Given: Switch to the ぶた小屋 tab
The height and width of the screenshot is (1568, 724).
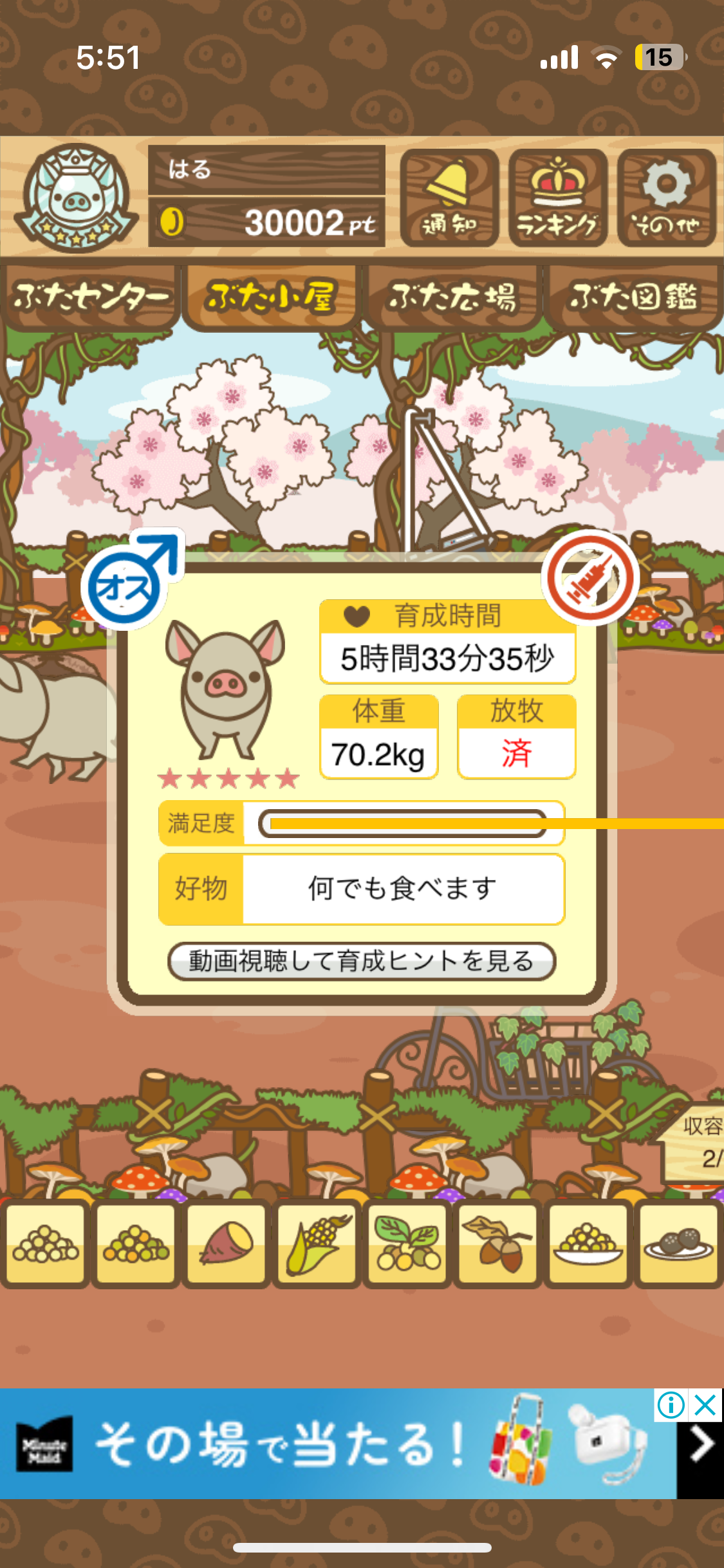Looking at the screenshot, I should click(x=270, y=297).
